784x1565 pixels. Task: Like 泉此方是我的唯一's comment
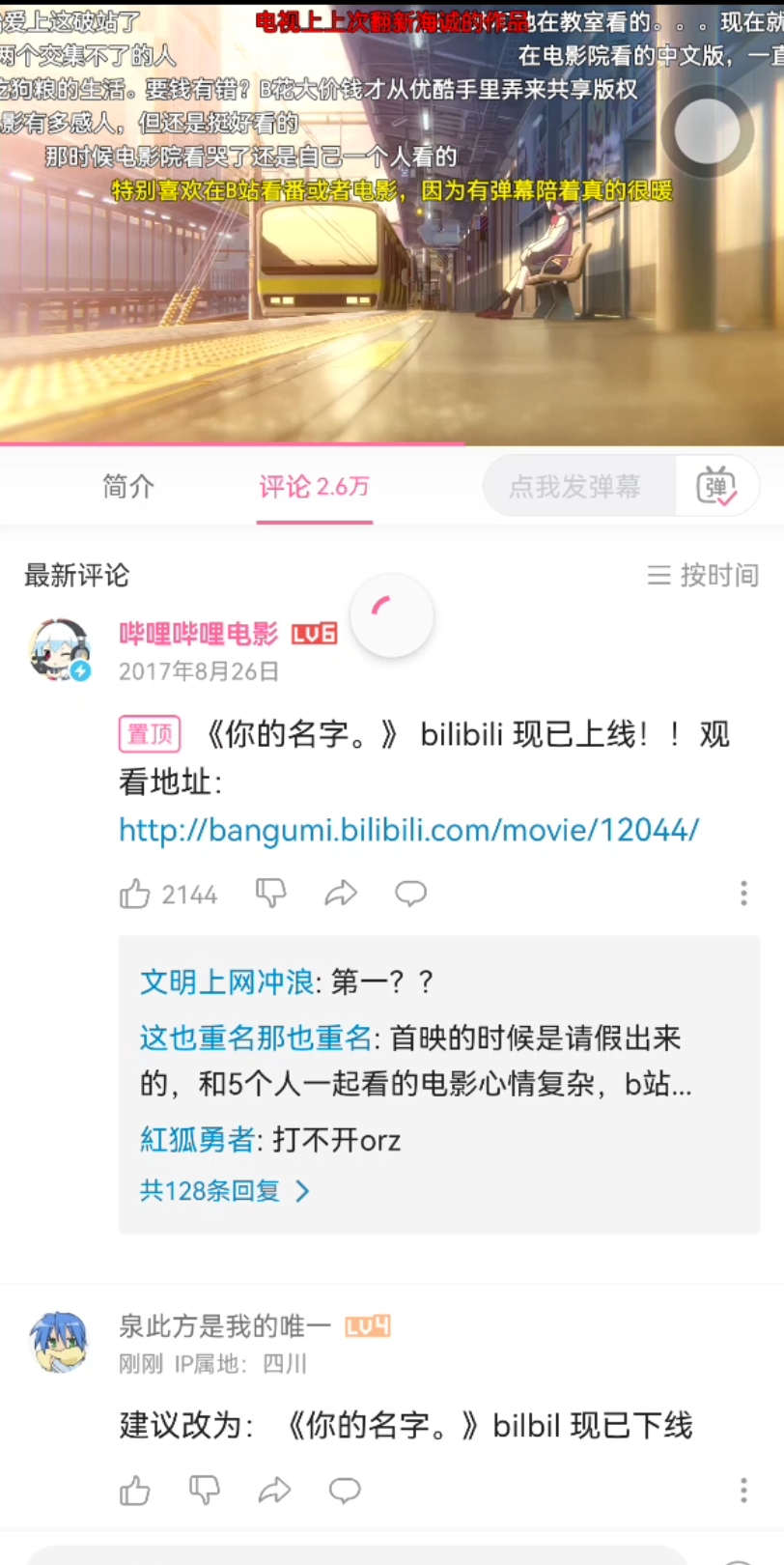pos(135,1491)
